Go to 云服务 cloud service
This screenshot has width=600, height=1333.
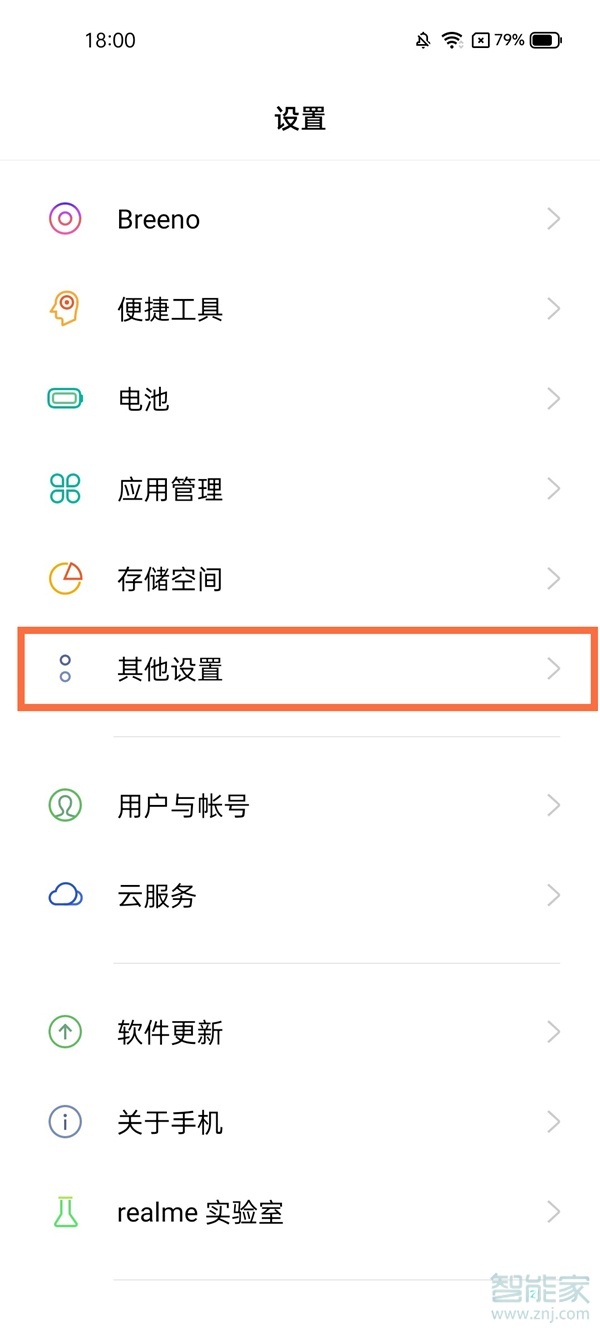(300, 895)
